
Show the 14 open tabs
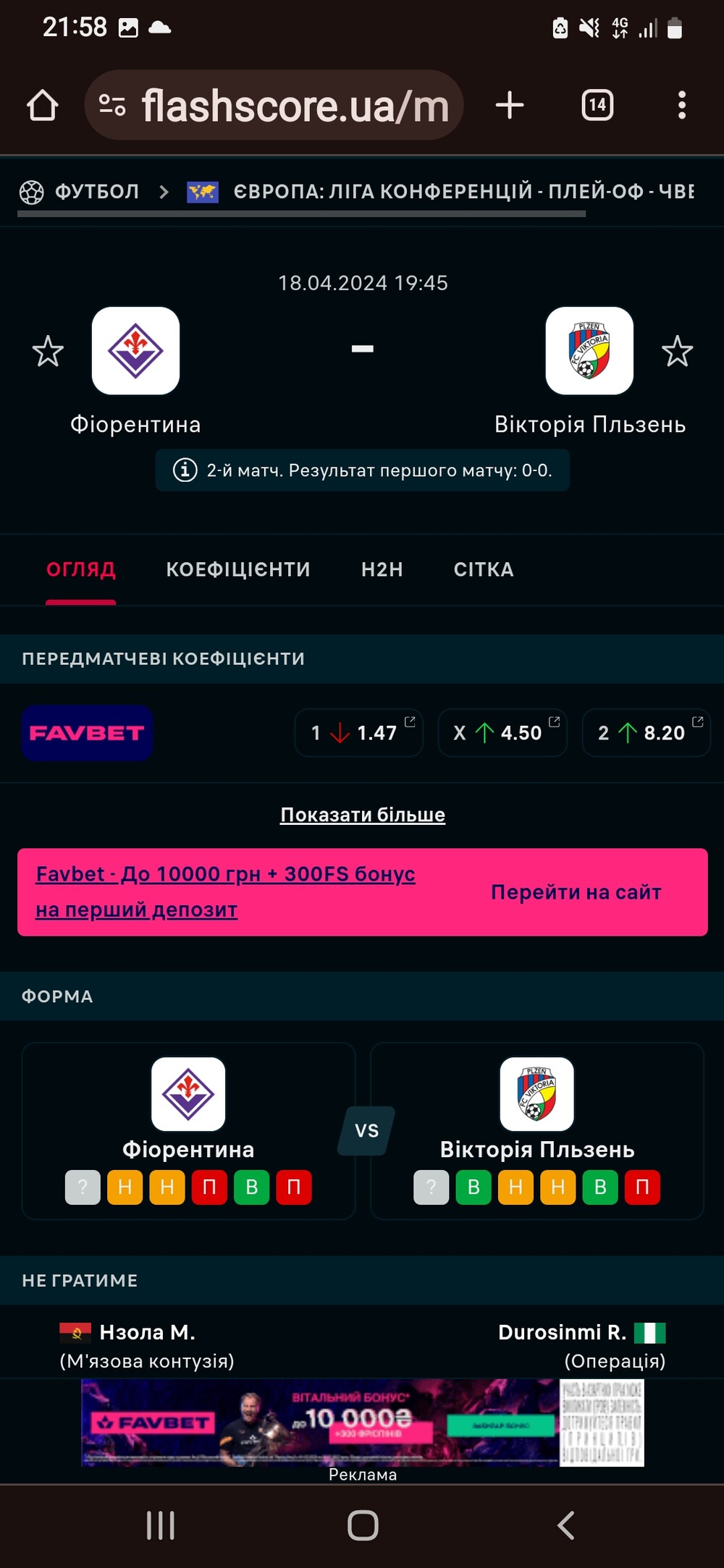[597, 106]
